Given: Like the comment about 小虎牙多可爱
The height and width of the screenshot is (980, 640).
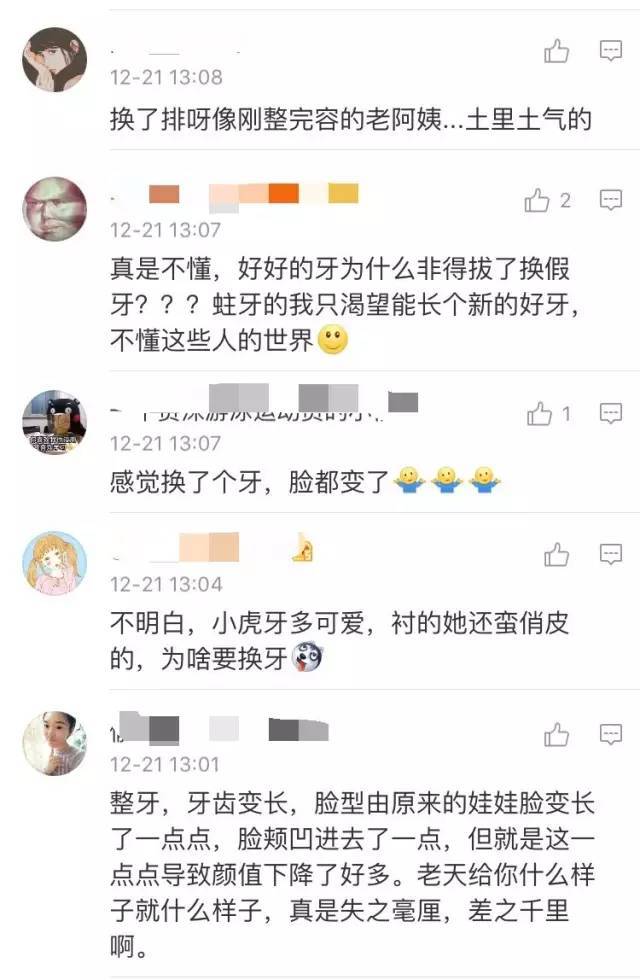Looking at the screenshot, I should [x=557, y=554].
